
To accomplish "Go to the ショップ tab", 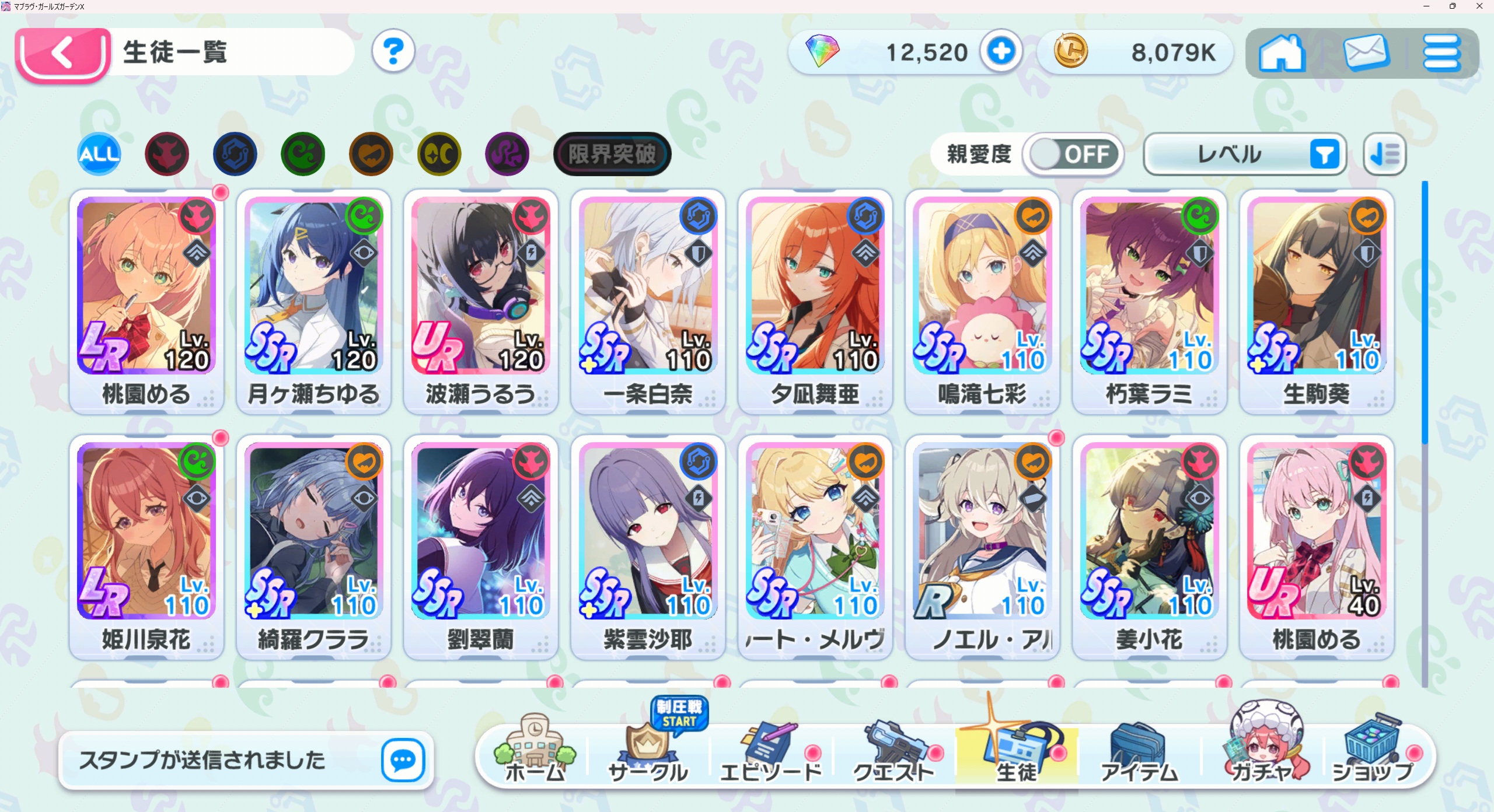I will [x=1371, y=752].
